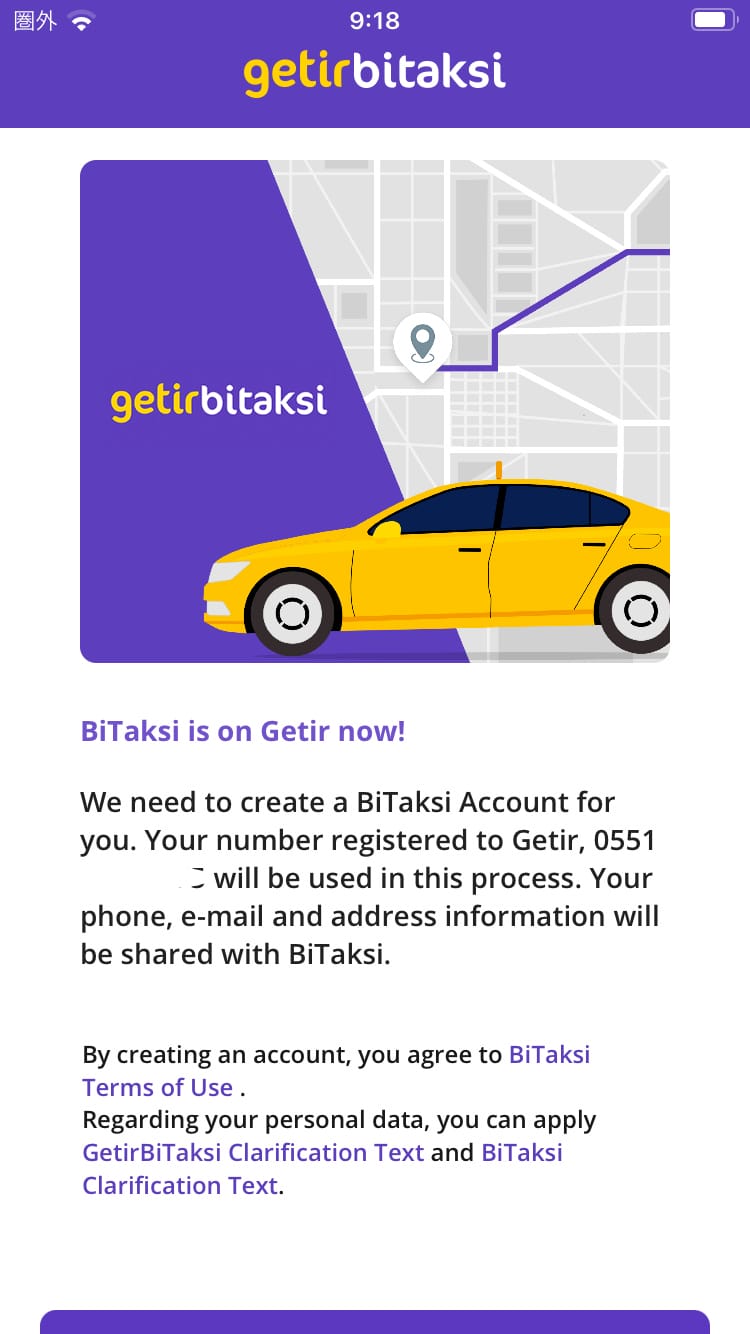Read the GetirBiTaksi Clarification Text
The width and height of the screenshot is (750, 1334).
[253, 1152]
